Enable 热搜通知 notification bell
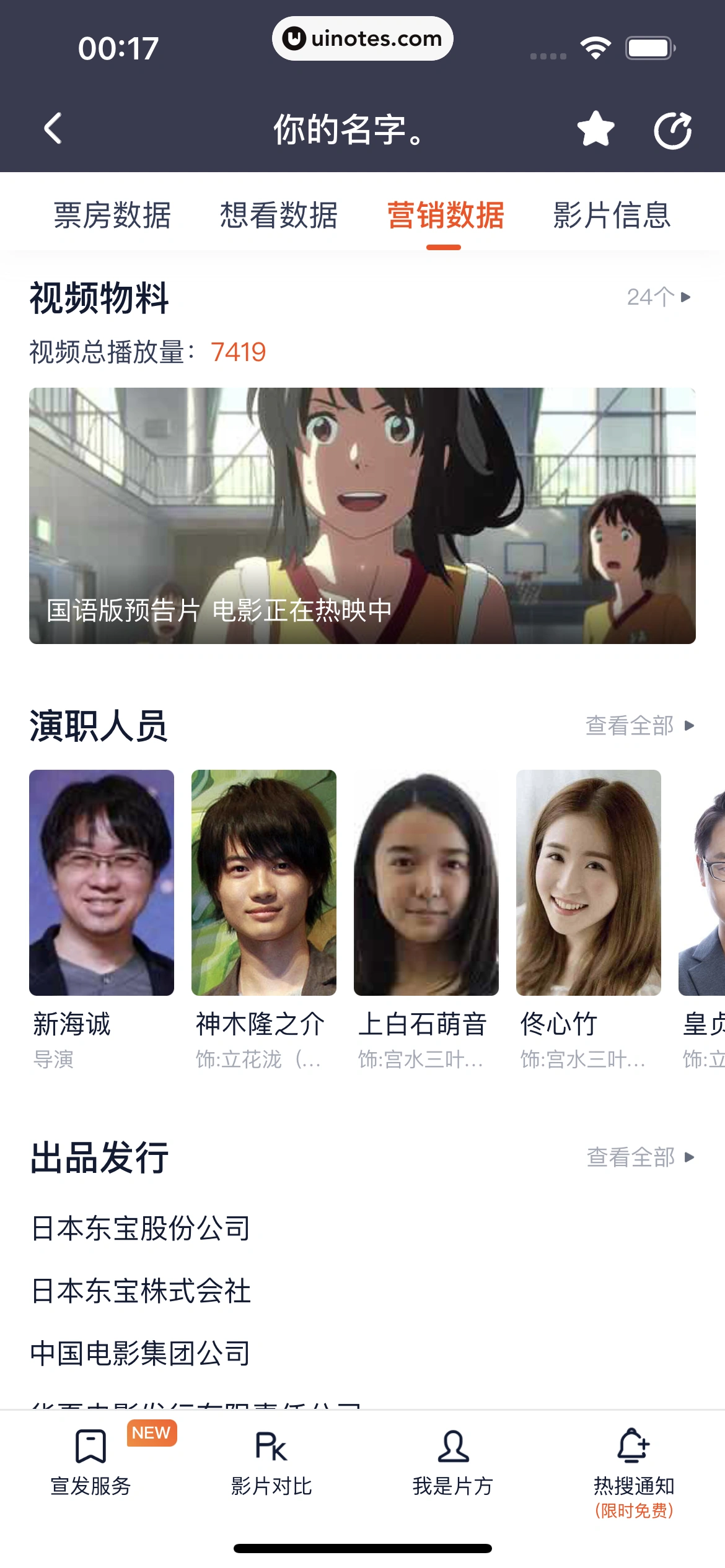Viewport: 725px width, 1568px height. [x=634, y=1463]
